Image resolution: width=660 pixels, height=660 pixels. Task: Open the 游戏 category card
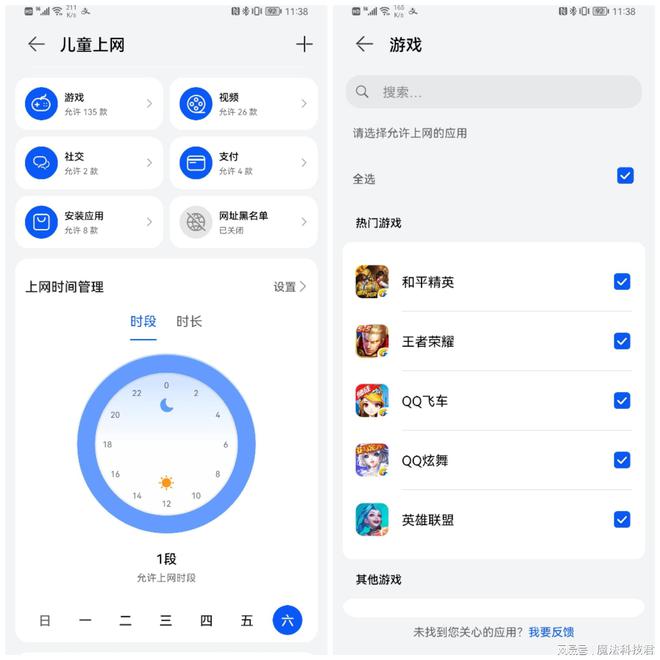[89, 104]
